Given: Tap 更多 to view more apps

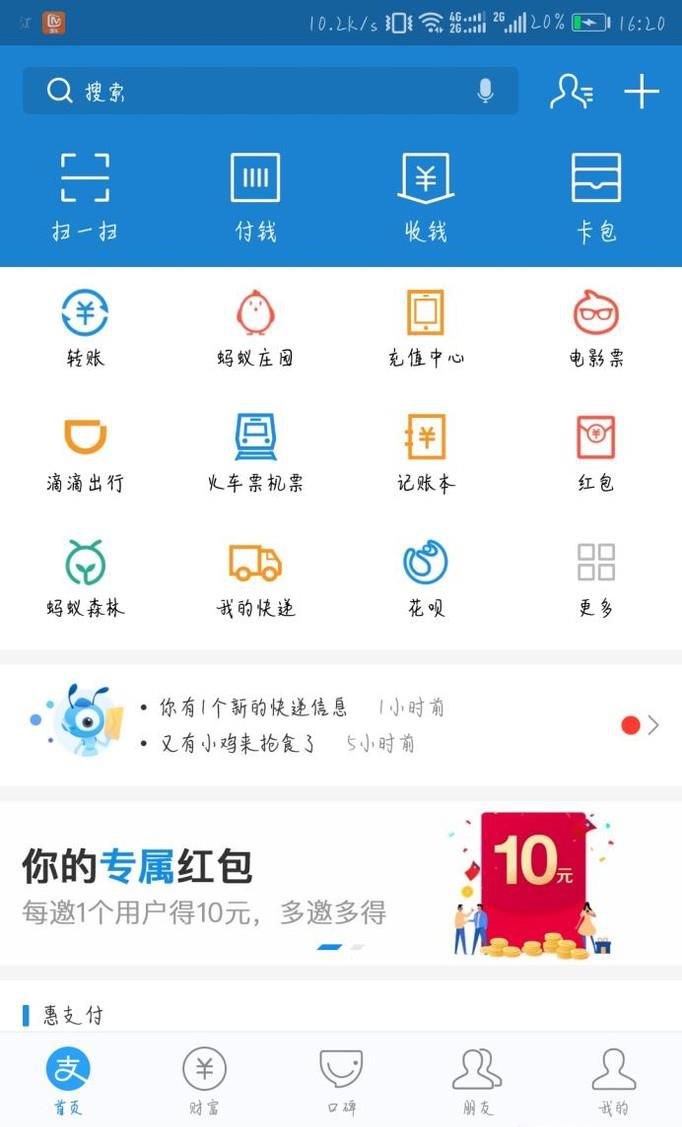Looking at the screenshot, I should click(596, 578).
